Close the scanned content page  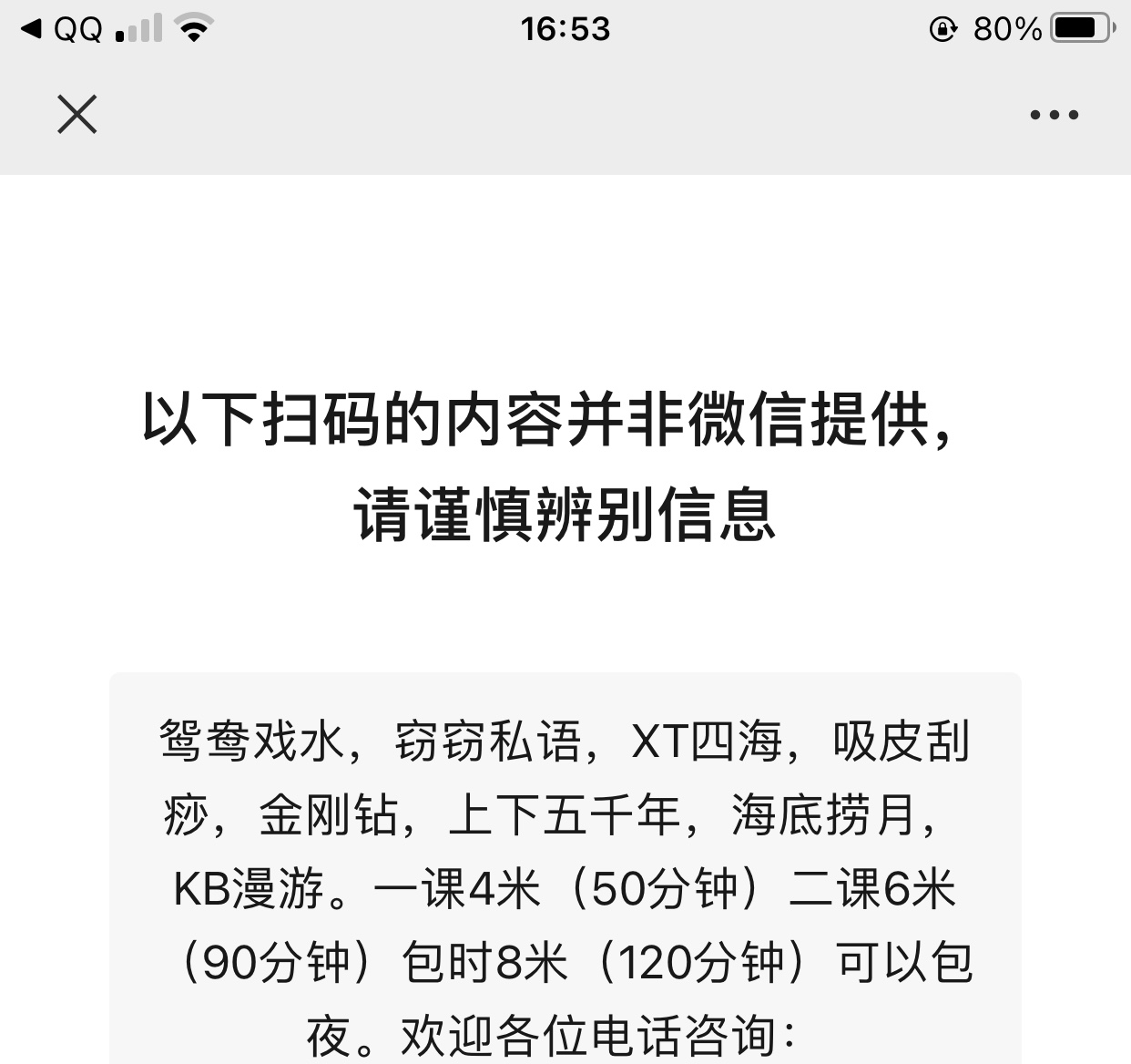[77, 116]
